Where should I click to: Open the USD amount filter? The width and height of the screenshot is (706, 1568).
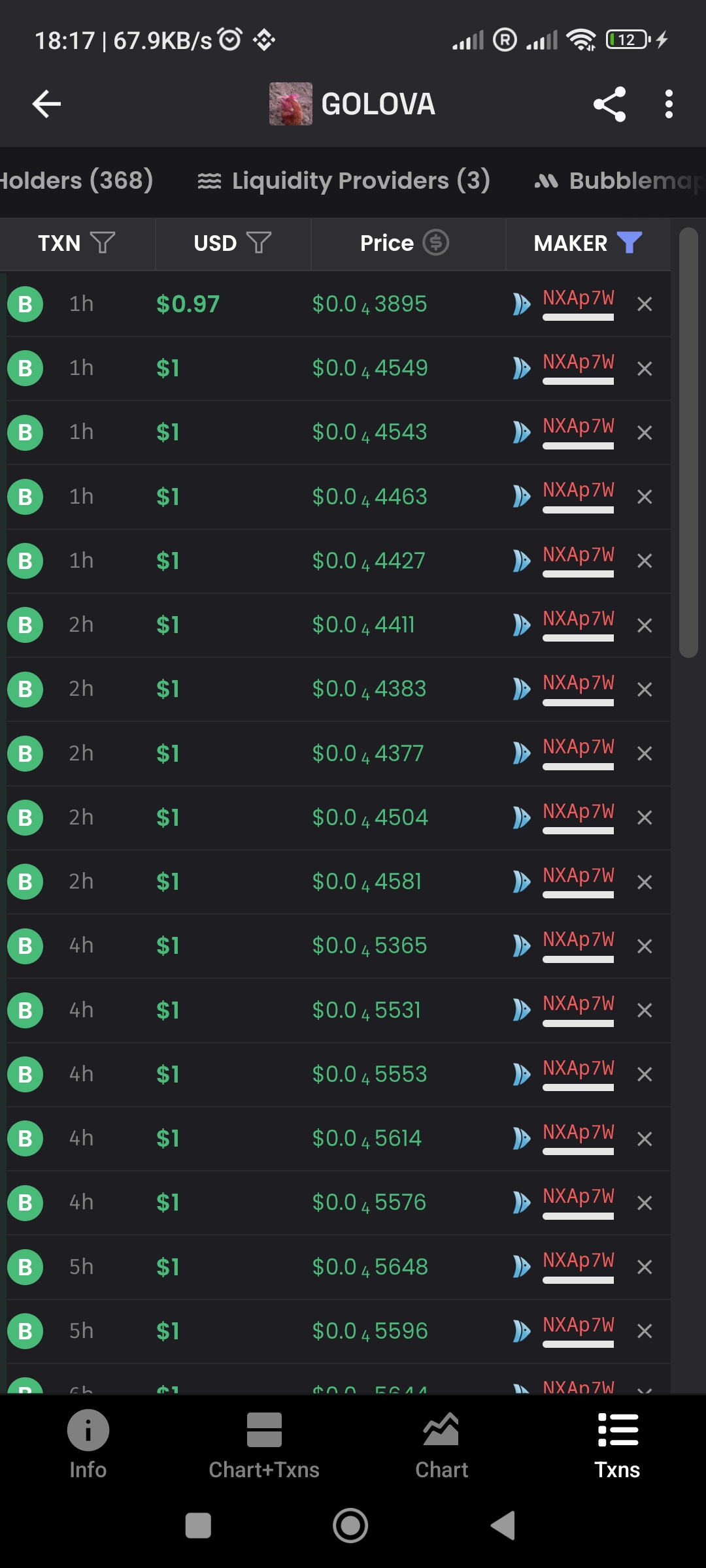[258, 243]
